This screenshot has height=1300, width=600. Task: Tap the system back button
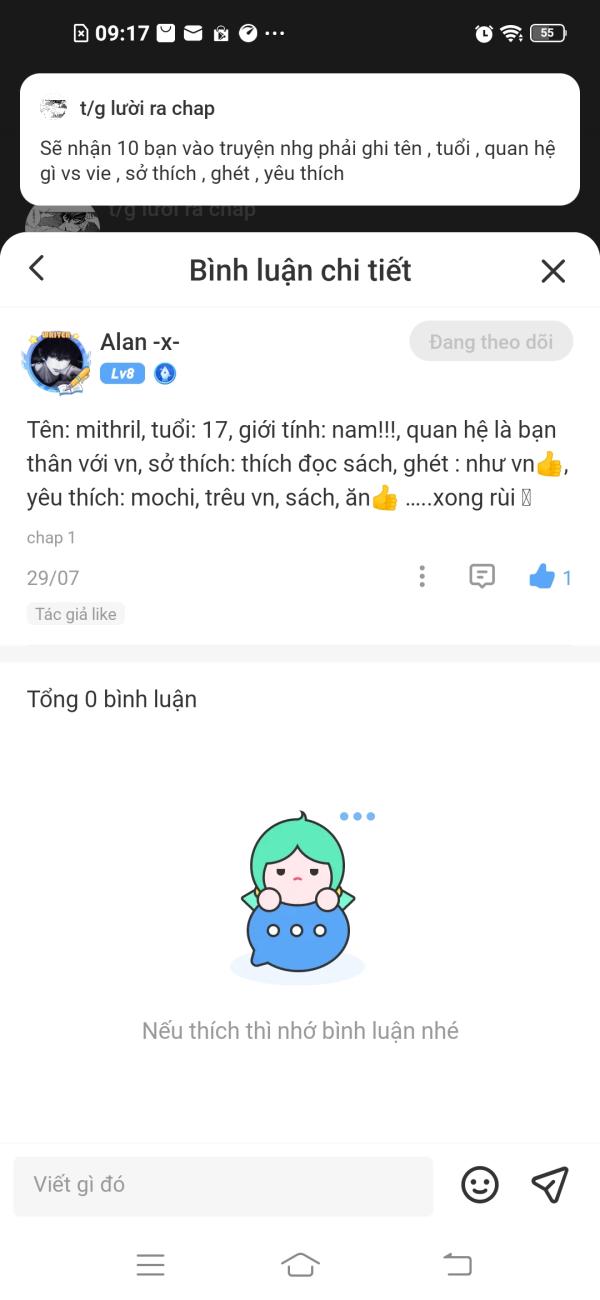pyautogui.click(x=457, y=1264)
